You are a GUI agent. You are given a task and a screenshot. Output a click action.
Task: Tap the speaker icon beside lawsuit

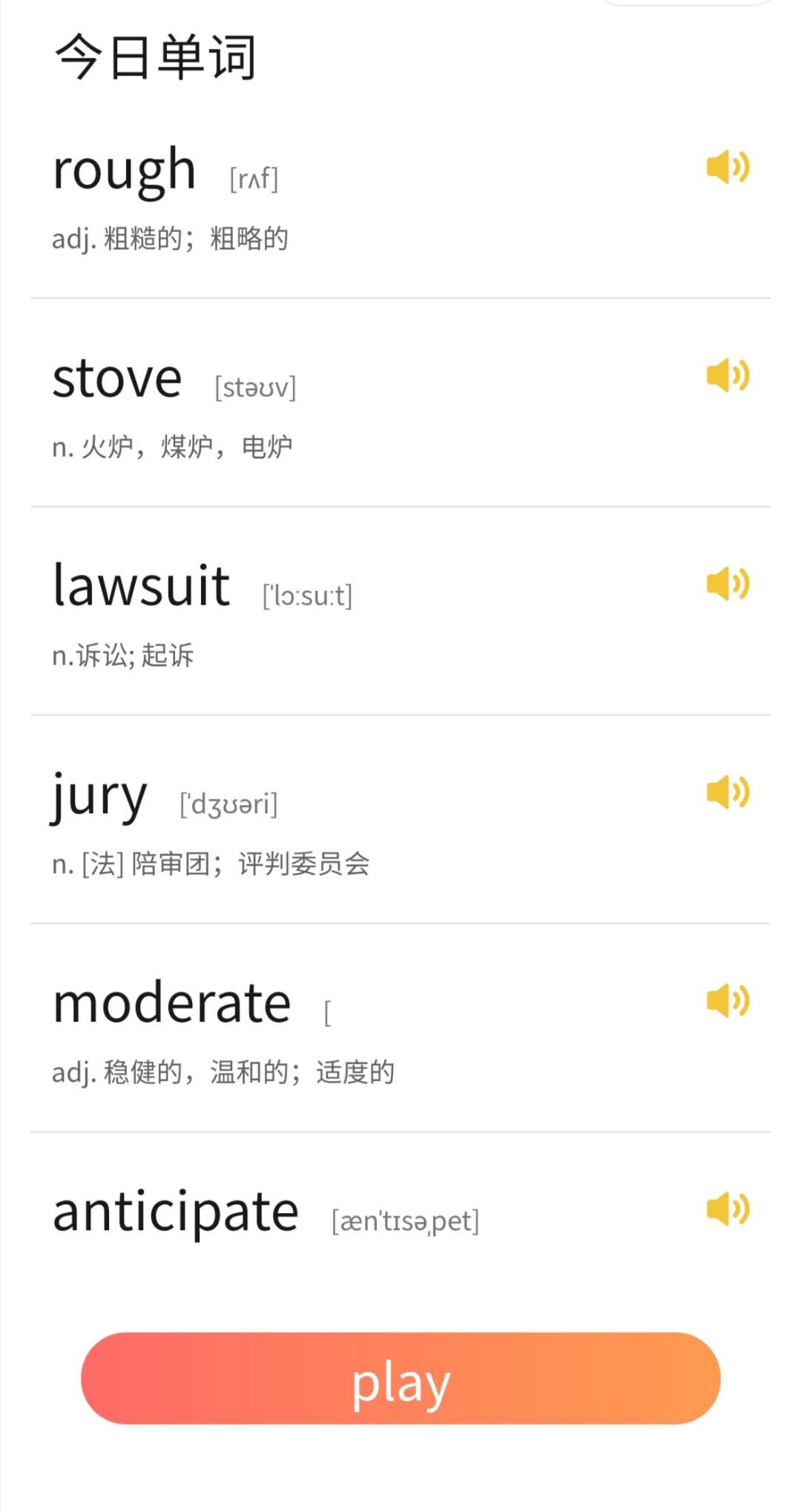tap(728, 584)
